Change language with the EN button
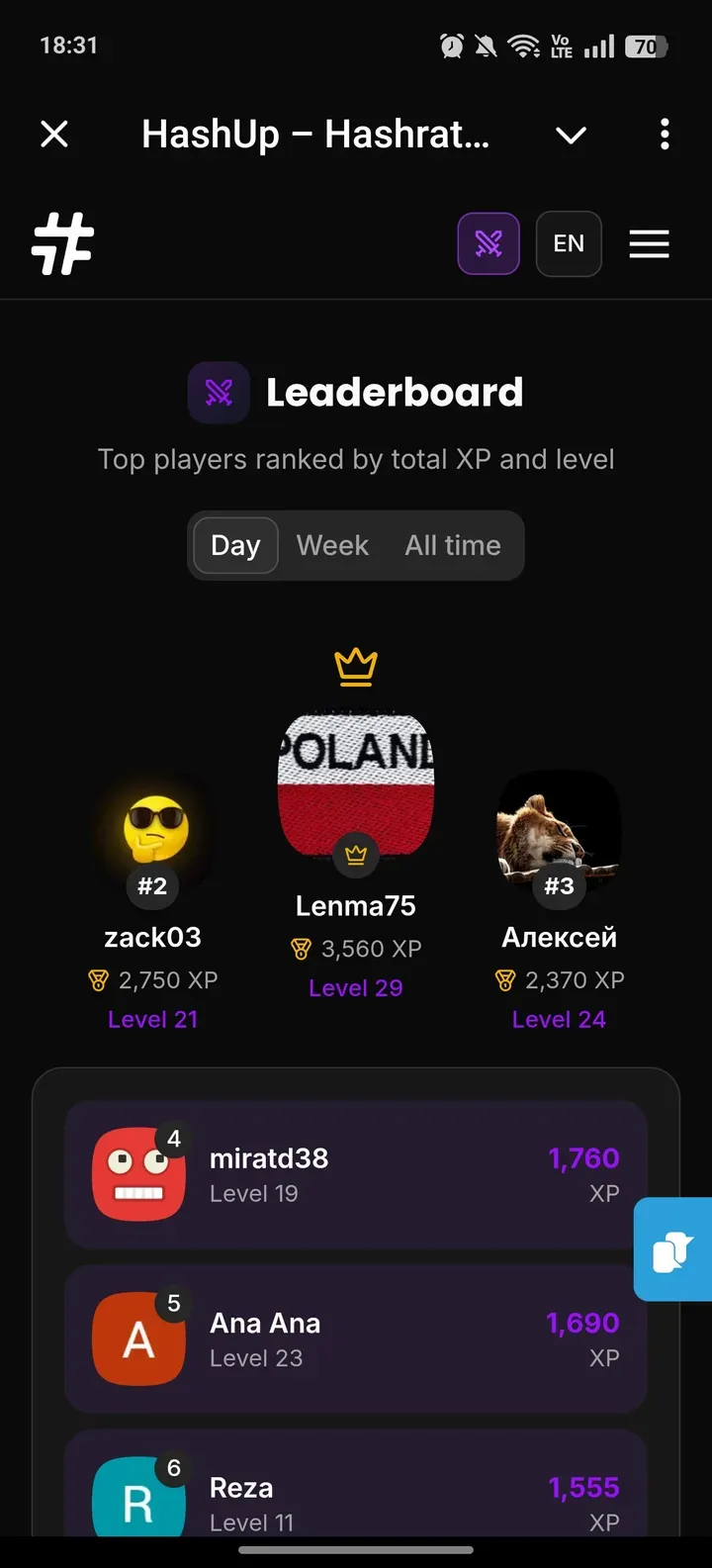The height and width of the screenshot is (1568, 712). [x=569, y=243]
